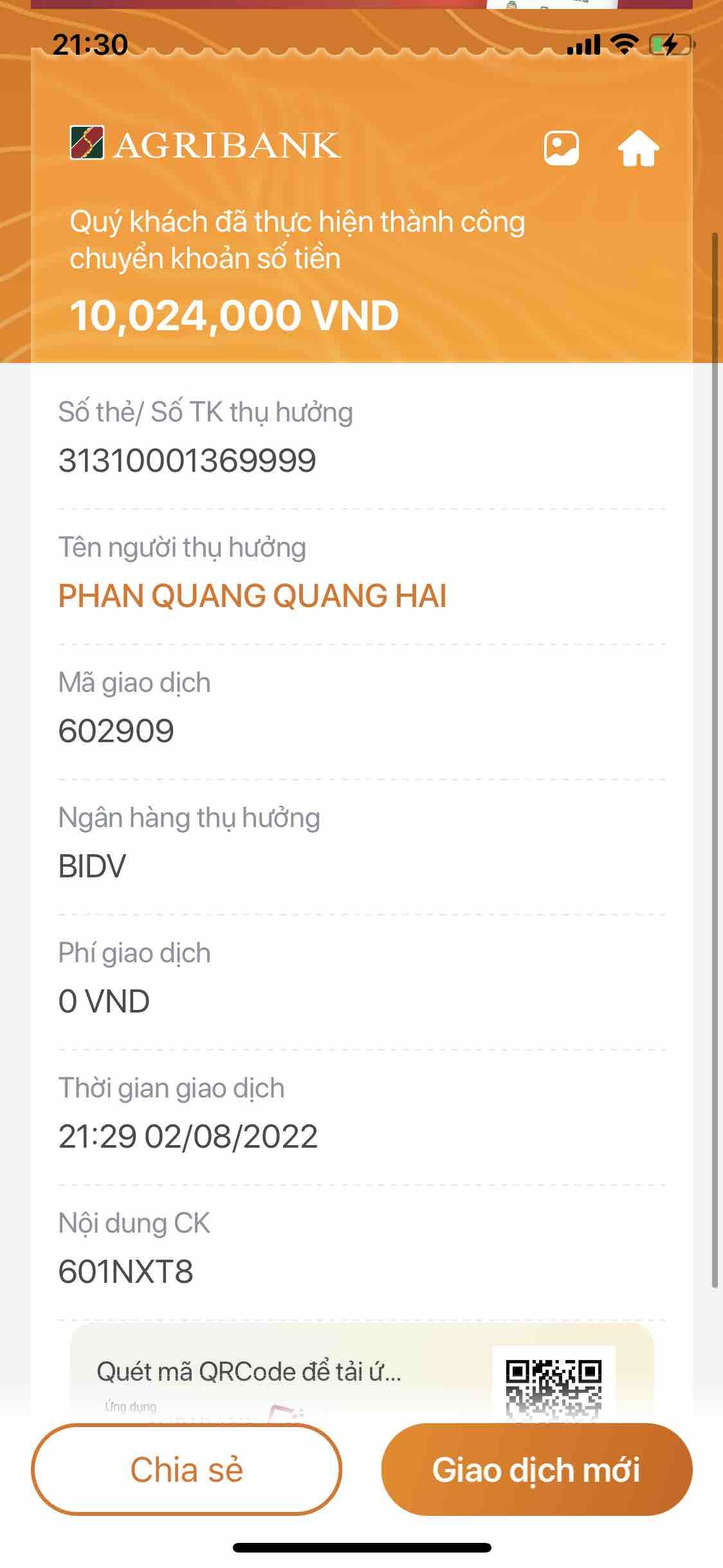The image size is (723, 1568).
Task: Go to the Agribank home screen
Action: (638, 148)
